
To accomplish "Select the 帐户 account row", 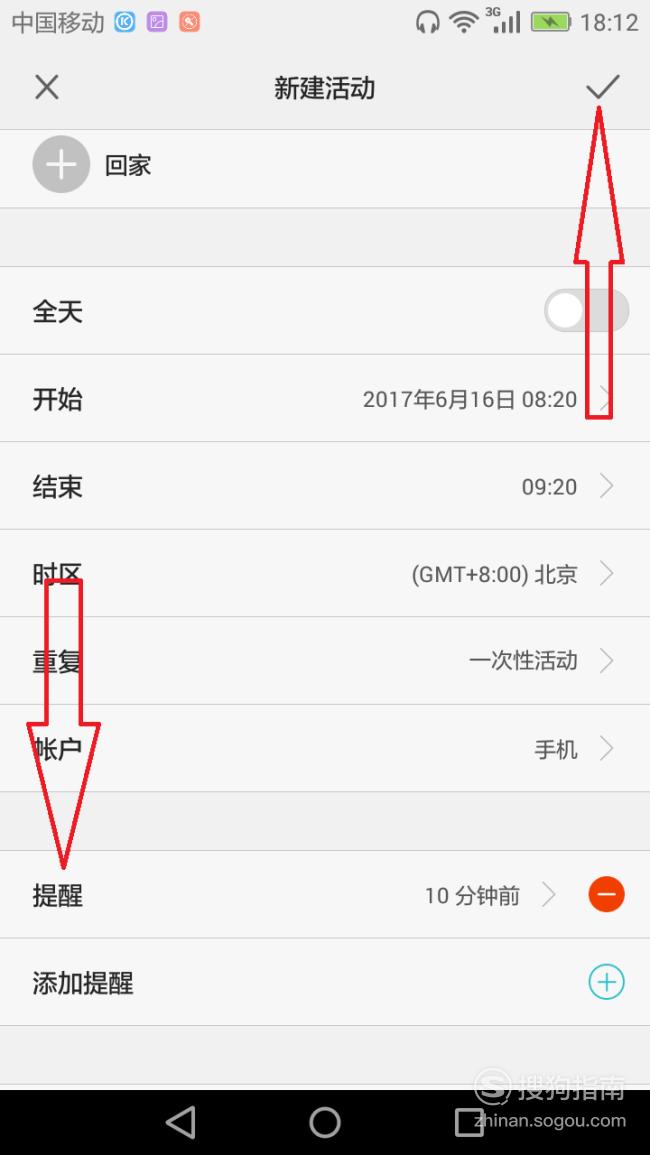I will point(325,748).
